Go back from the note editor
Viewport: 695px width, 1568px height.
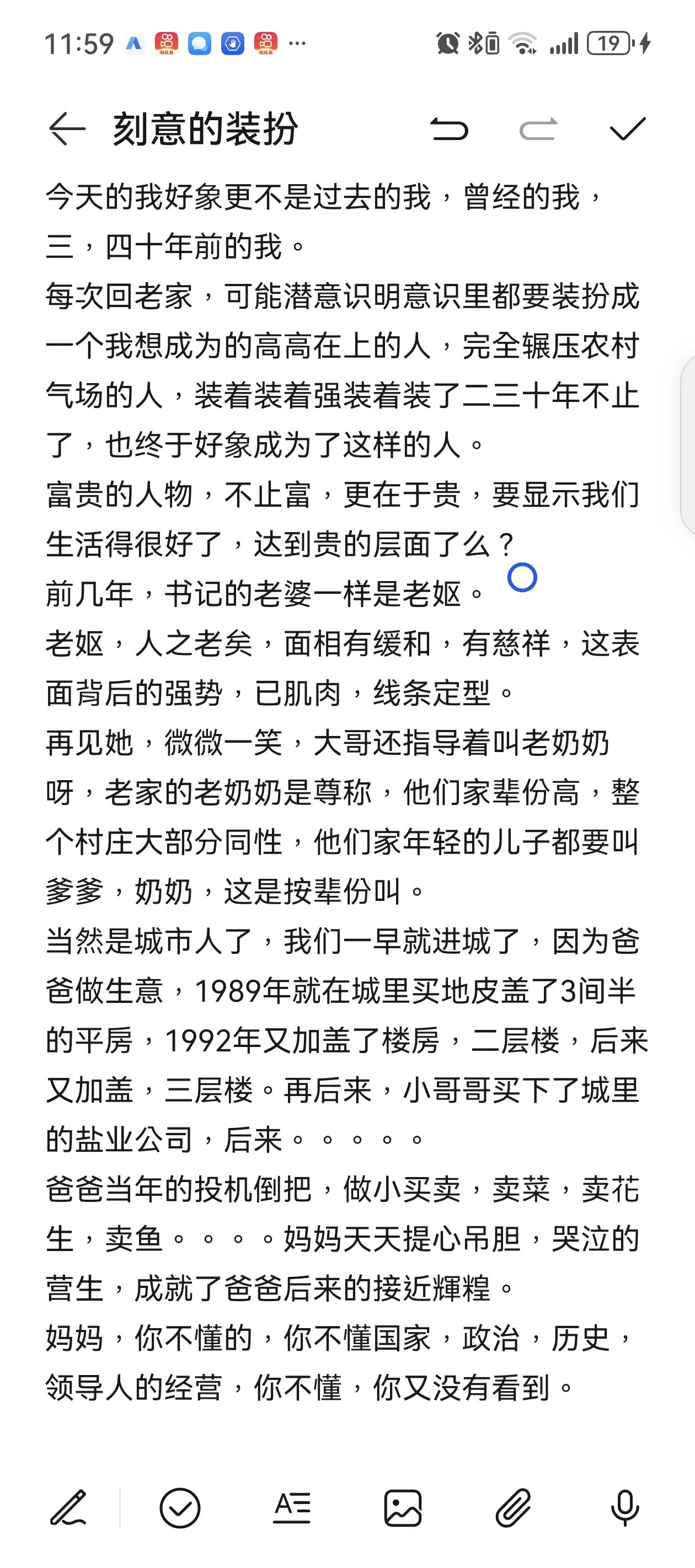(x=66, y=129)
